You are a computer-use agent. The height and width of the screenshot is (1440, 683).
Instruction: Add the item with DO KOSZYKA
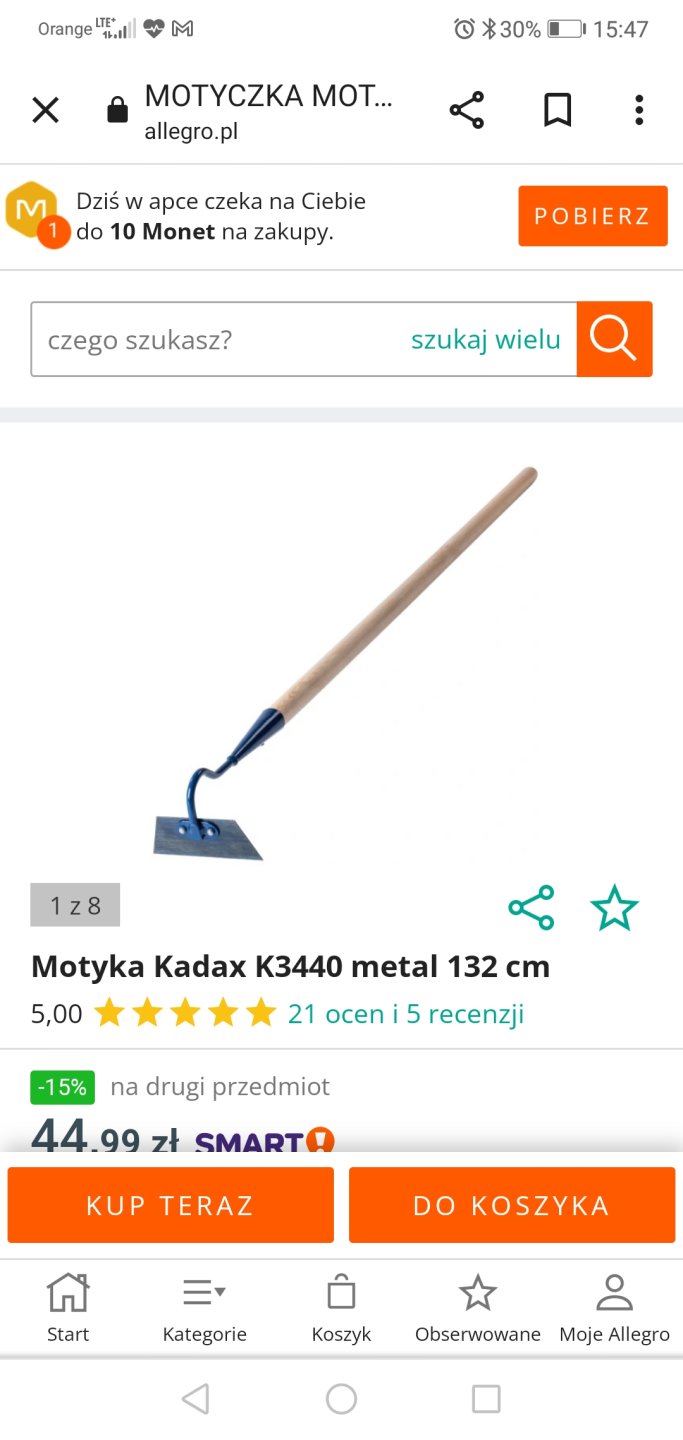coord(511,1205)
